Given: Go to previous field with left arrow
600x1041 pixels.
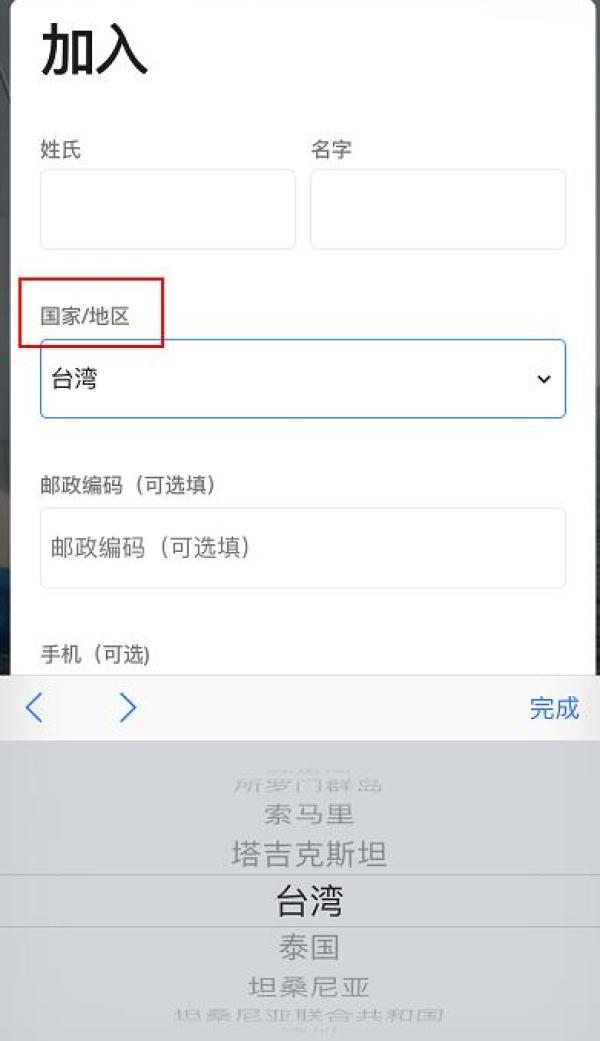Looking at the screenshot, I should pos(34,708).
